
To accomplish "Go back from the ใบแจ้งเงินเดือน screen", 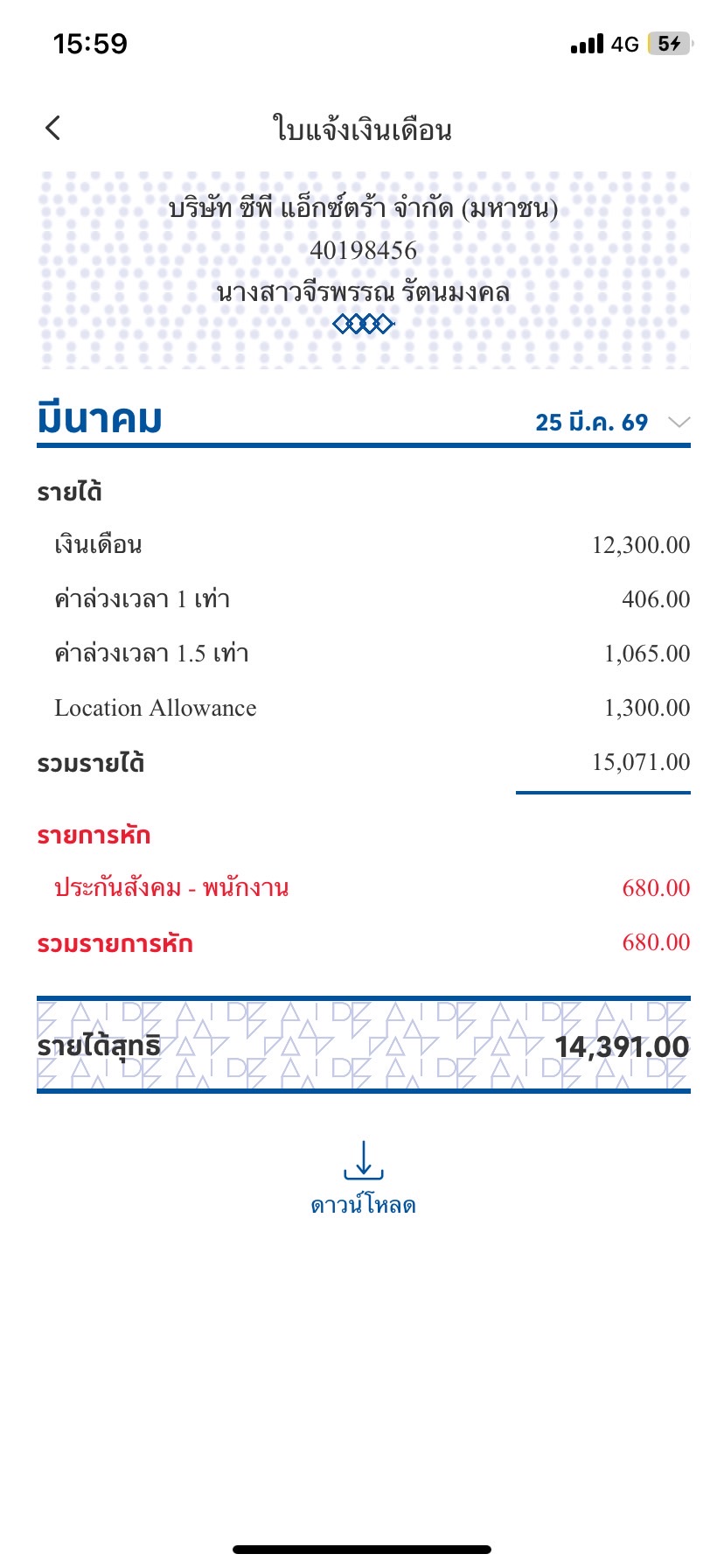I will (53, 129).
